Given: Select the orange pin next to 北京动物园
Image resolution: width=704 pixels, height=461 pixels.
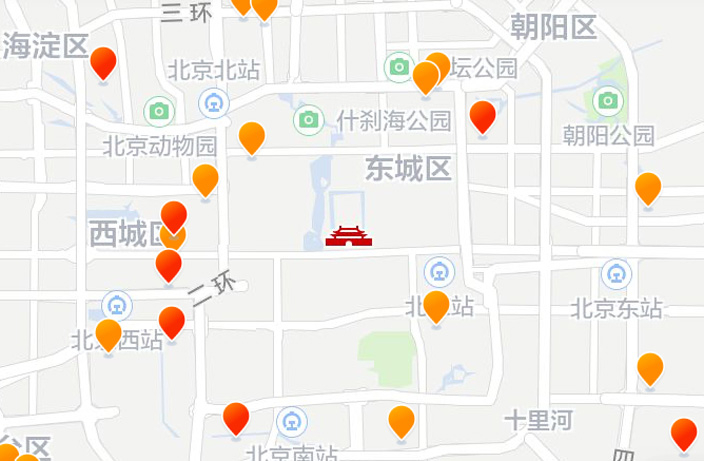Looking at the screenshot, I should pyautogui.click(x=252, y=137).
